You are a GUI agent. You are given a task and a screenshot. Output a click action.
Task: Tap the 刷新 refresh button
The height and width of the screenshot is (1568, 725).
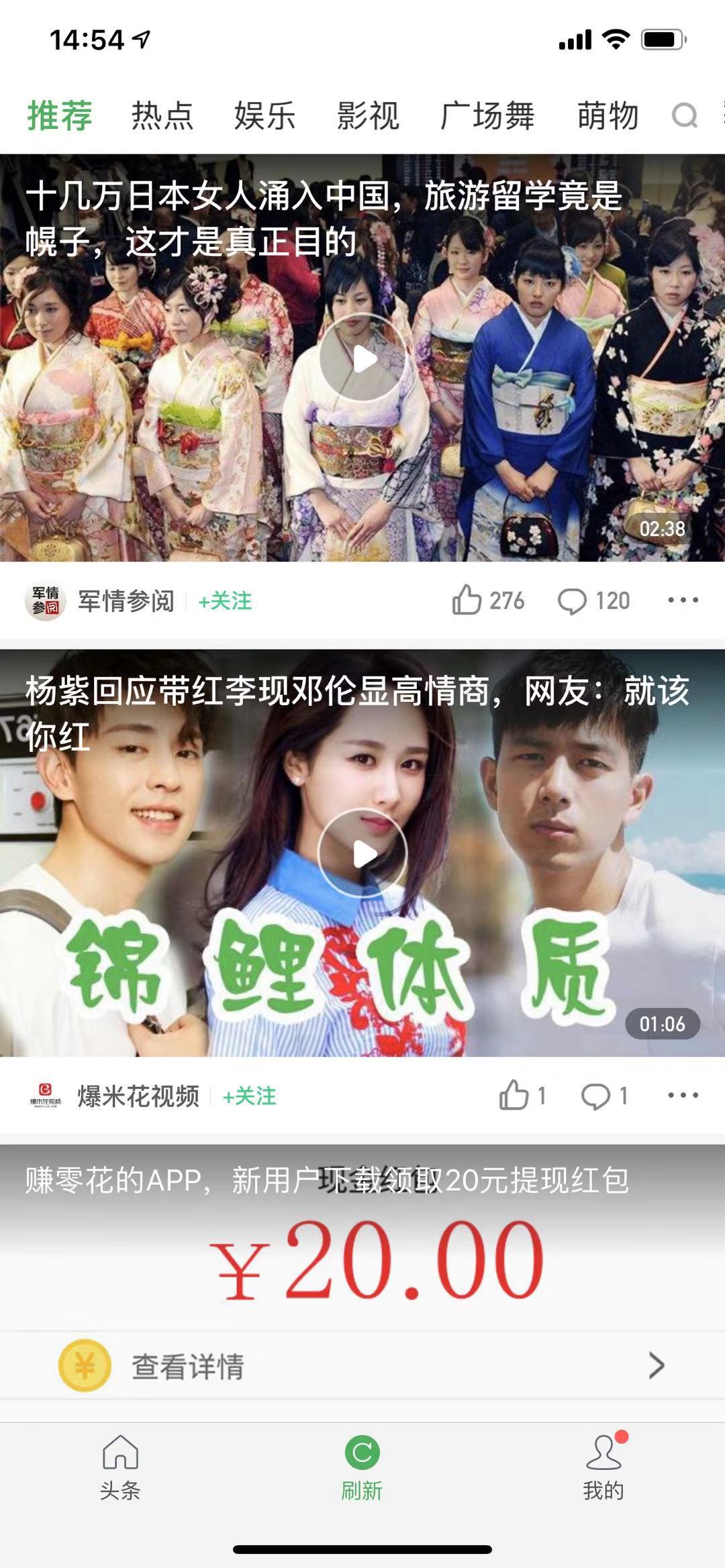[x=362, y=1467]
